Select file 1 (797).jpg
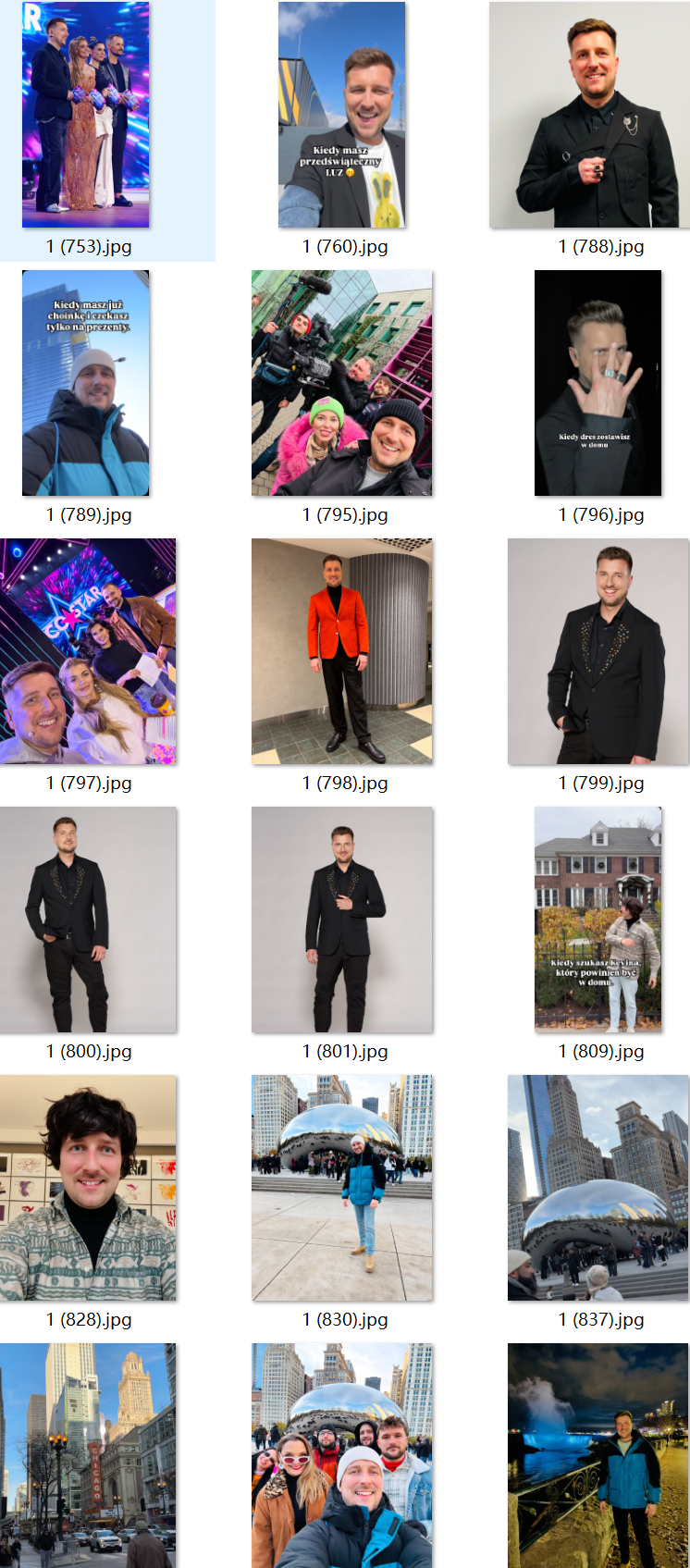Image resolution: width=690 pixels, height=1568 pixels. click(x=88, y=651)
